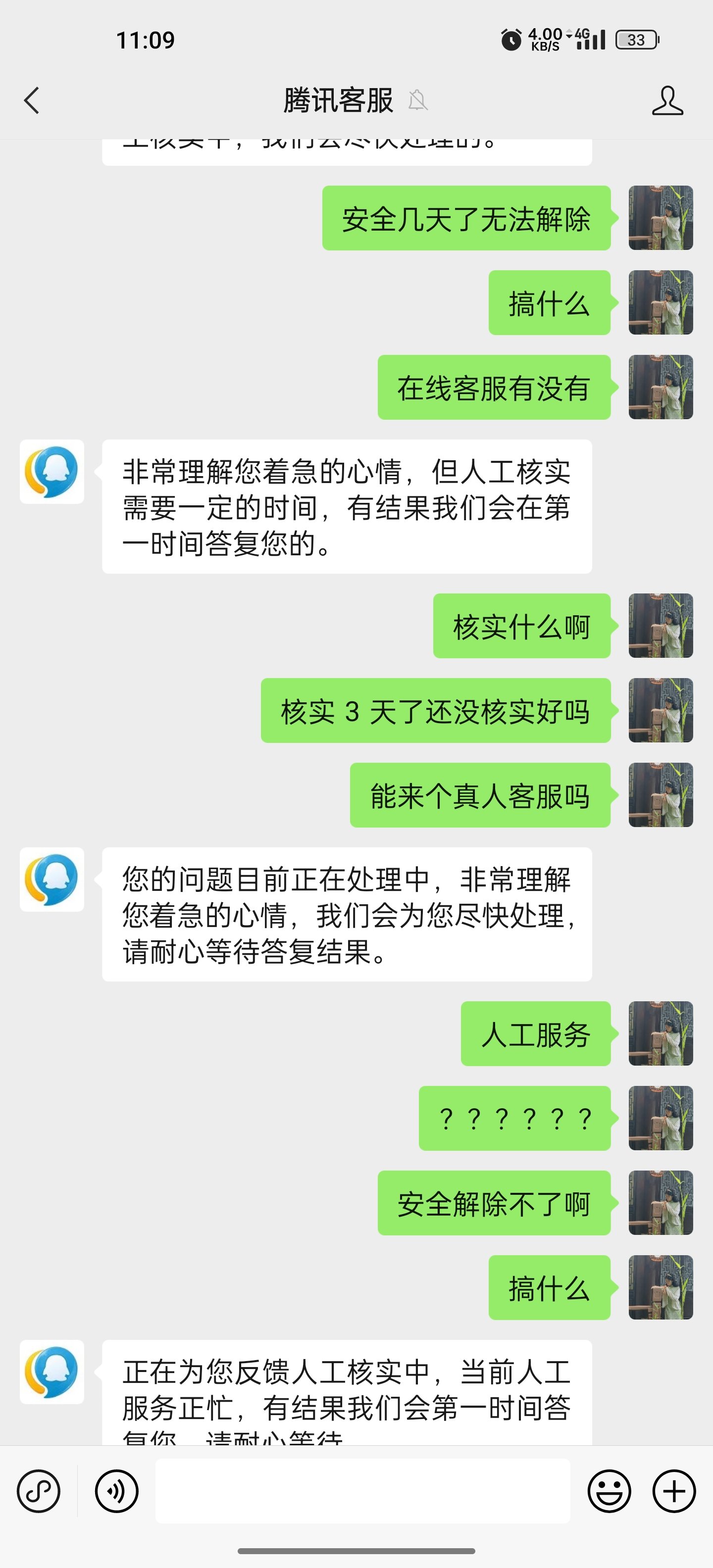
Task: Tap 腾讯客服 avatar beside 非常理解您着急的心情 message
Action: (52, 472)
